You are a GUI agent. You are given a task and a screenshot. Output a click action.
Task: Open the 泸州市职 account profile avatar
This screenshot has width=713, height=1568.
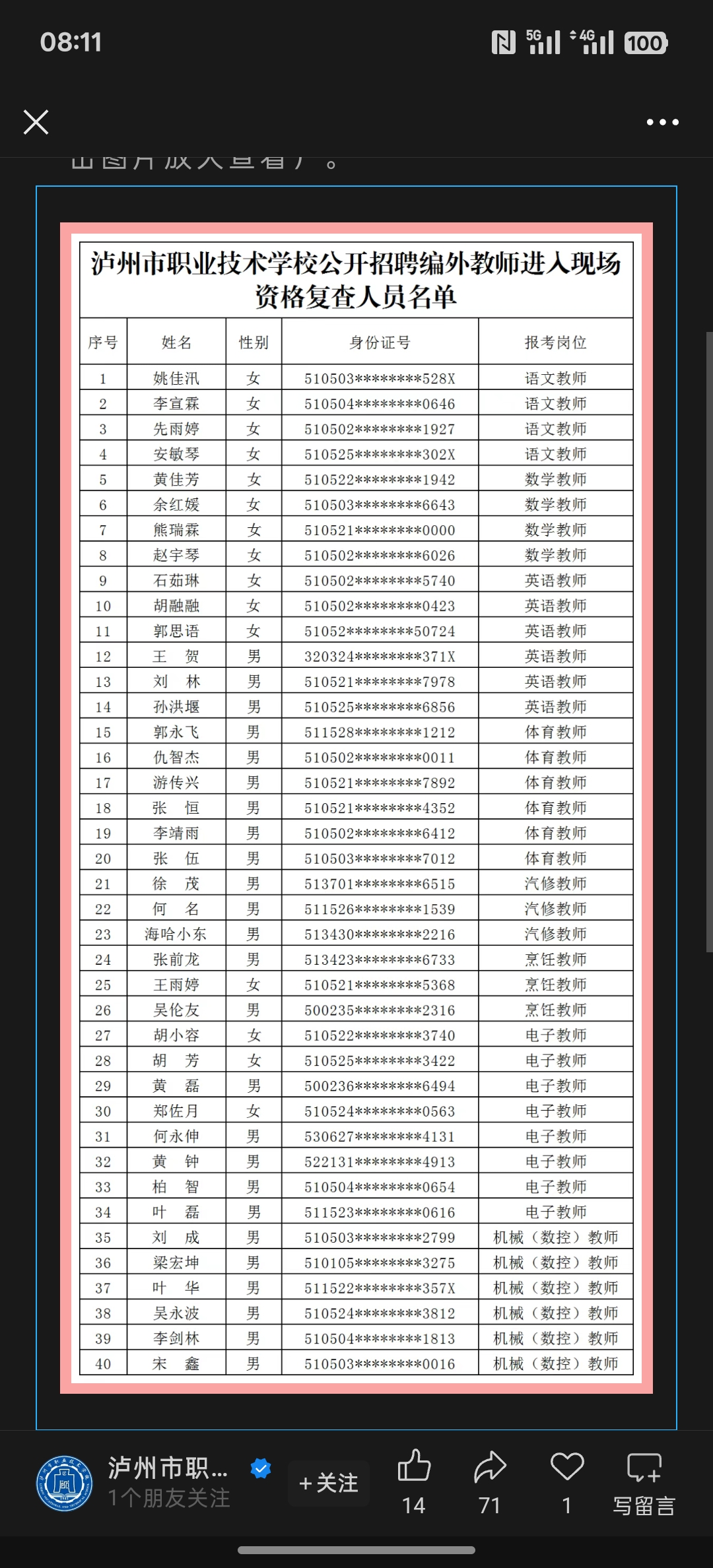(64, 1482)
